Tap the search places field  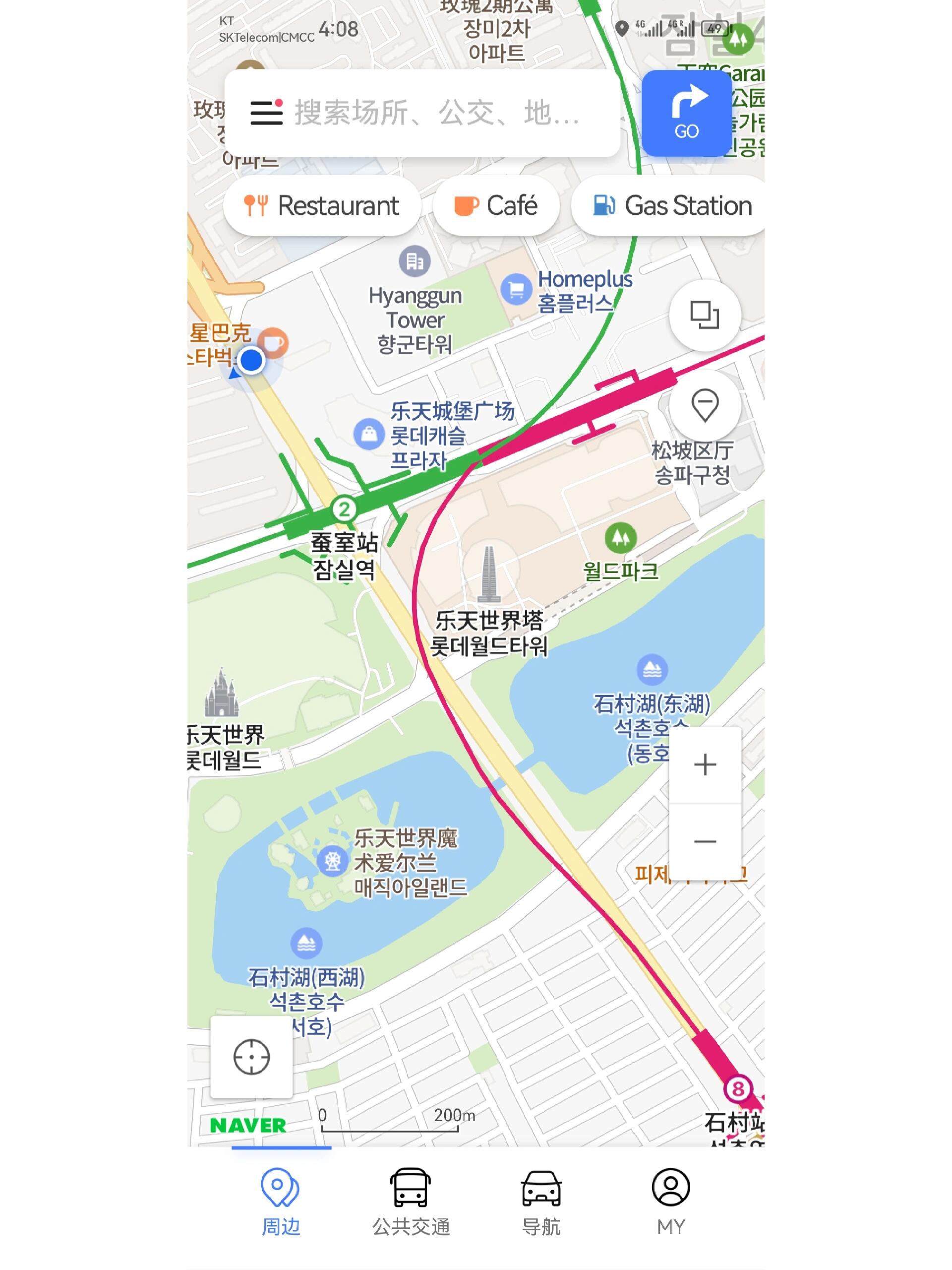click(x=436, y=113)
